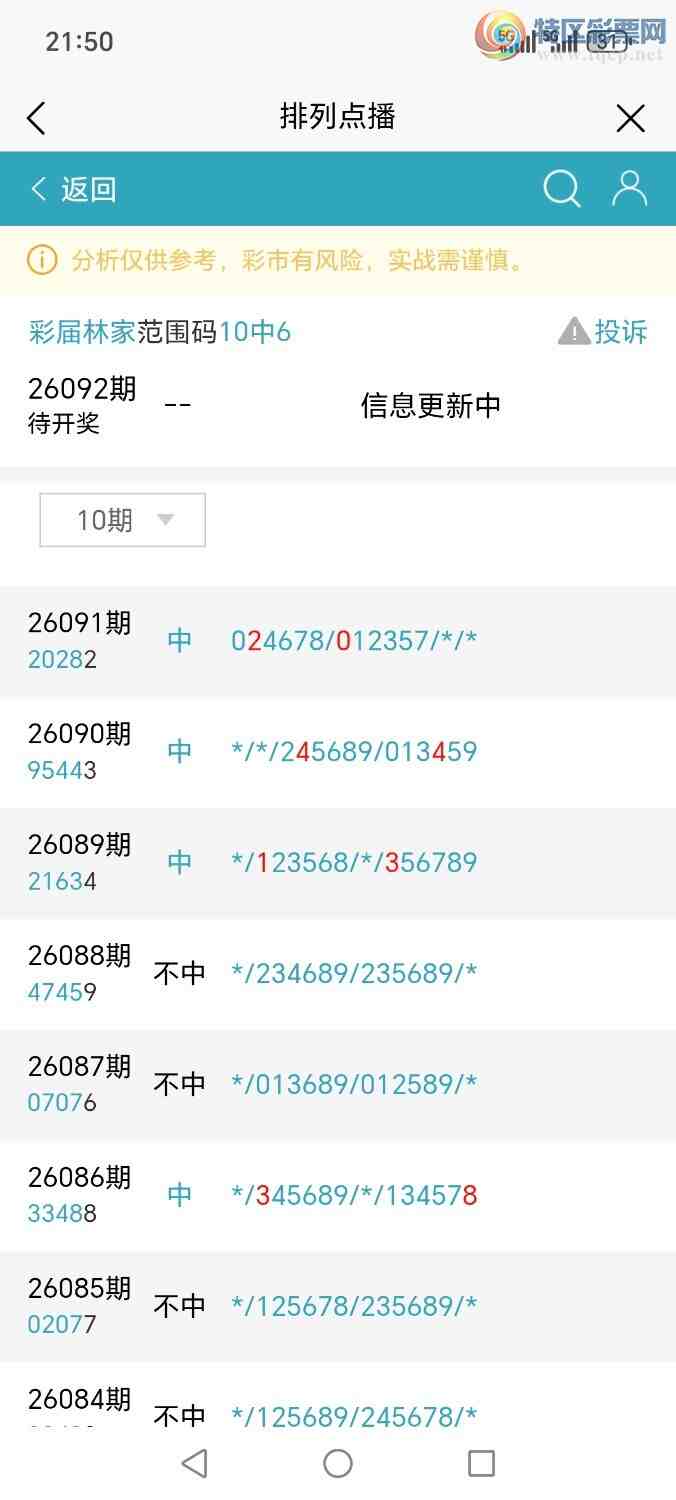Tap 投诉 to file a complaint
The image size is (676, 1500).
603,331
